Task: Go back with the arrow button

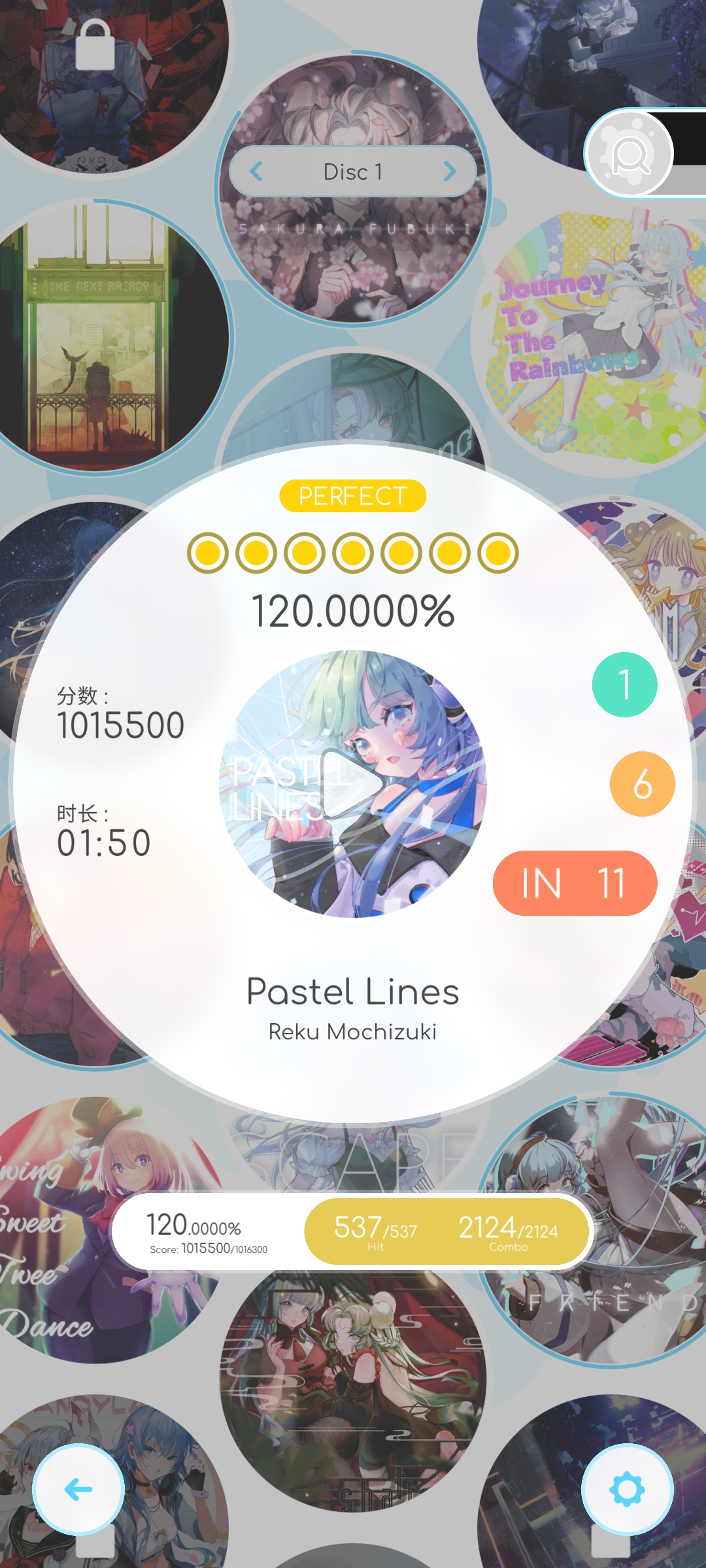Action: (x=78, y=1490)
